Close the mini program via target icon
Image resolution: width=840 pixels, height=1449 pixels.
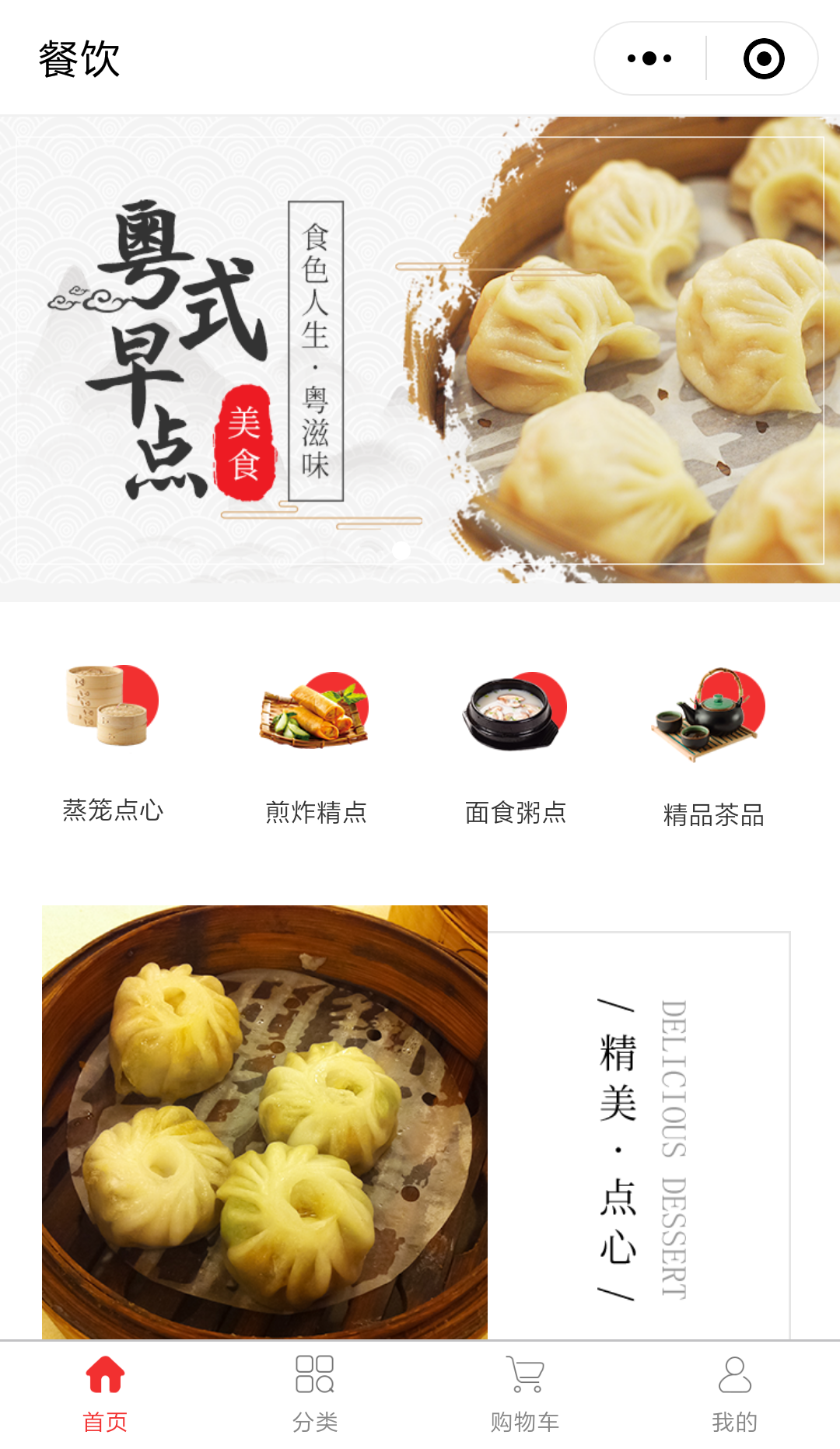[x=763, y=58]
